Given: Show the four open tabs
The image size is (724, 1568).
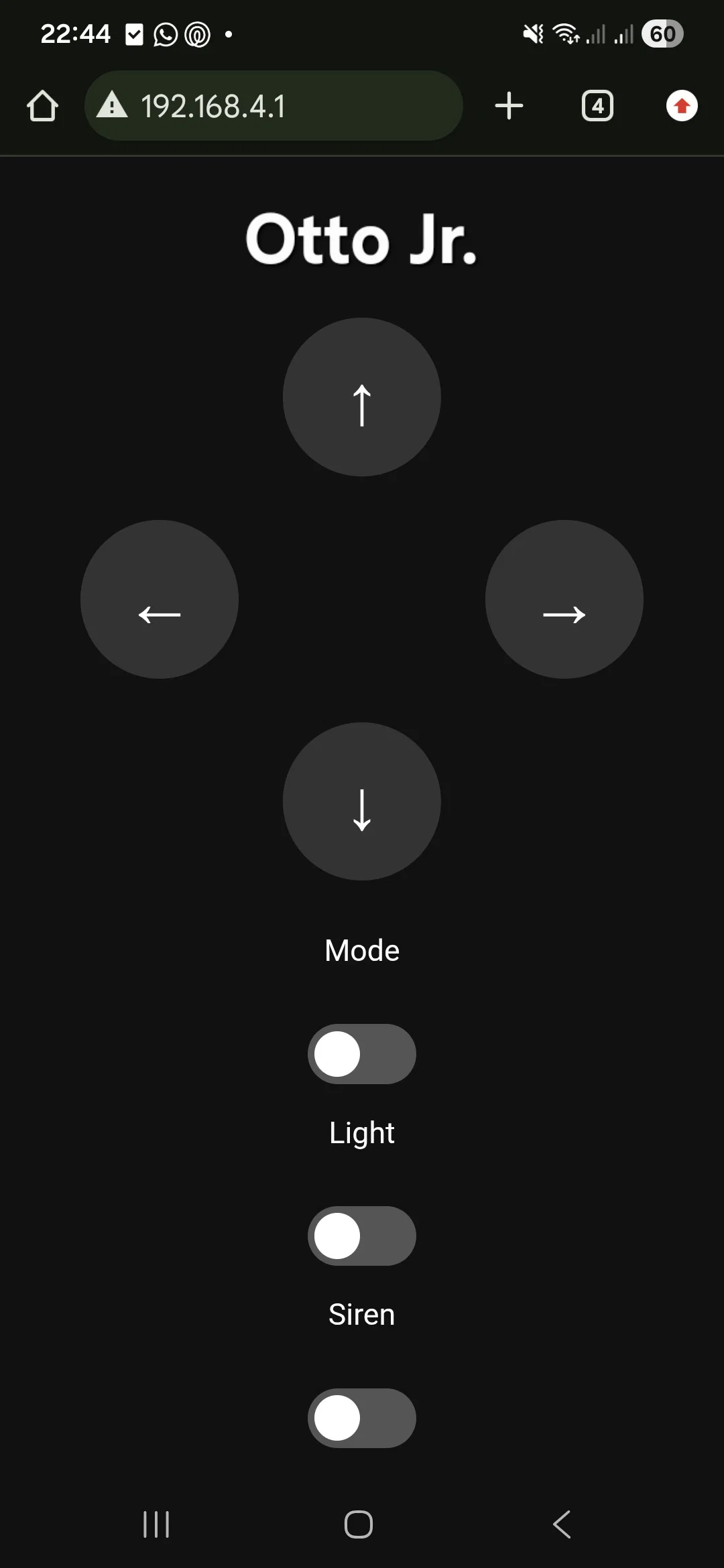Looking at the screenshot, I should click(x=597, y=106).
